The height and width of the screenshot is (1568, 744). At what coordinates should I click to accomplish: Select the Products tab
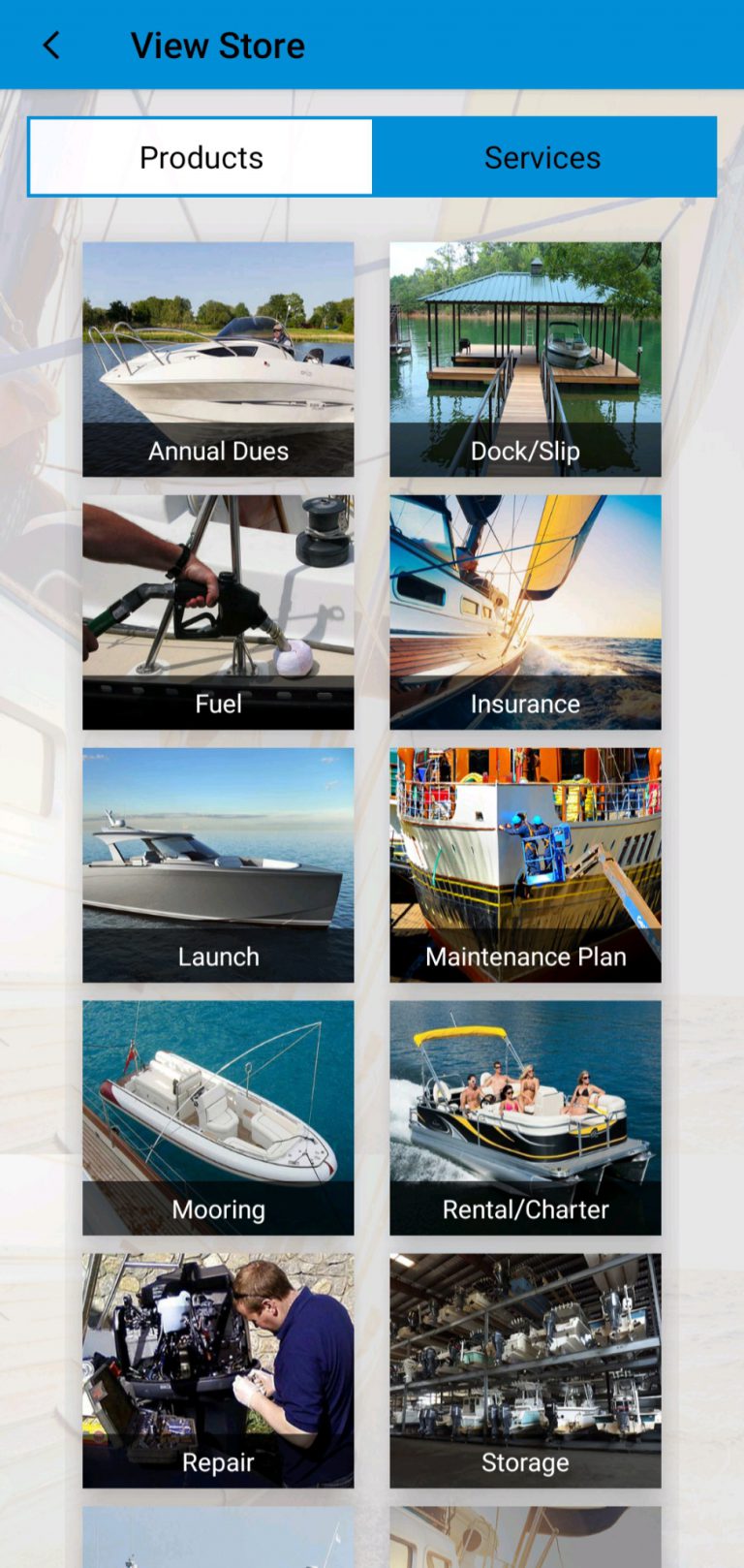point(201,156)
